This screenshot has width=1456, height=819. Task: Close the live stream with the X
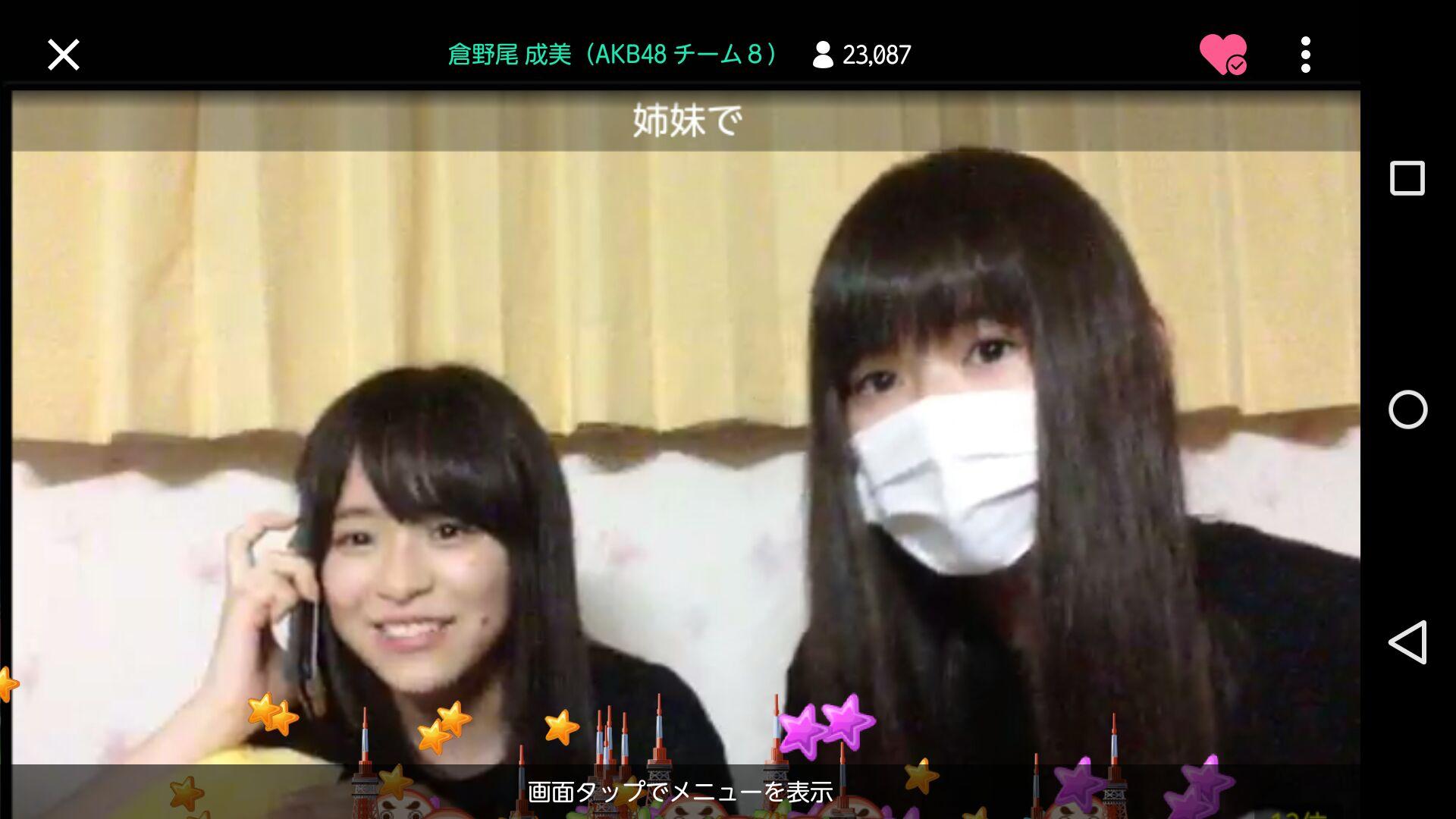click(x=63, y=55)
